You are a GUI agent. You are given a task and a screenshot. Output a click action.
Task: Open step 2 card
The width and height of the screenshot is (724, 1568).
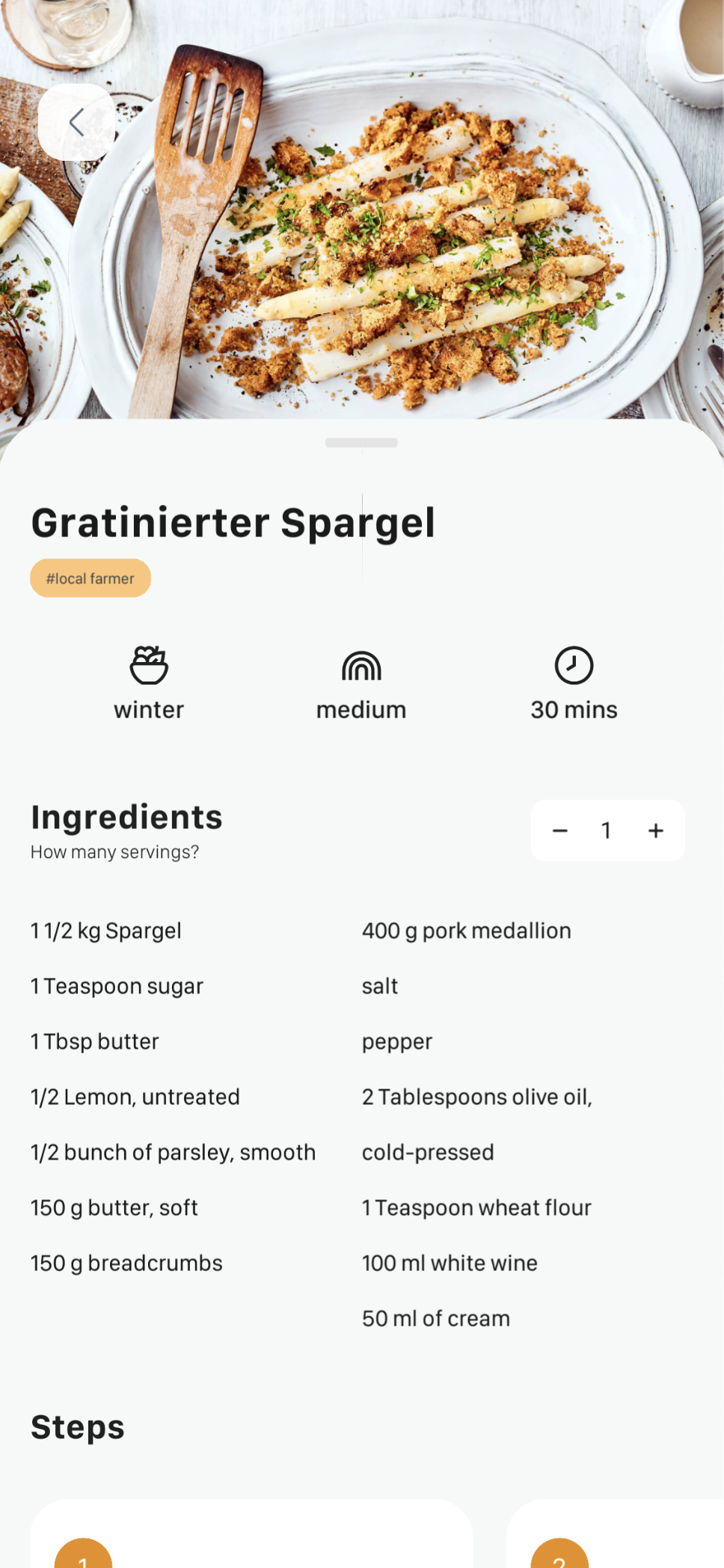coord(615,1537)
